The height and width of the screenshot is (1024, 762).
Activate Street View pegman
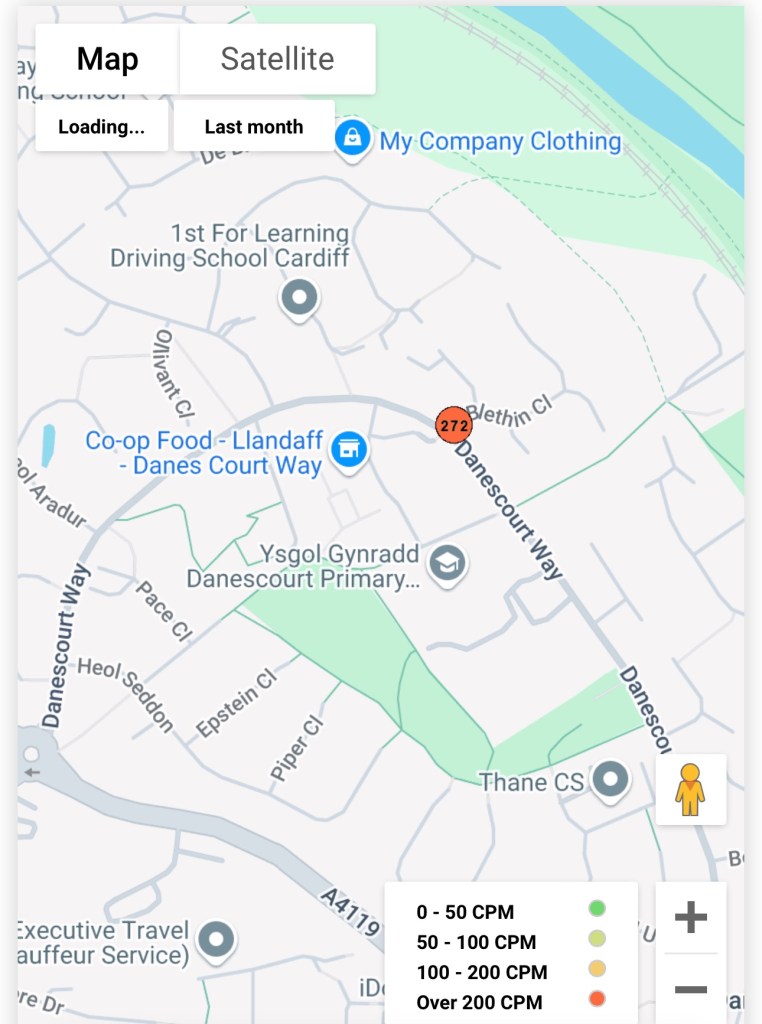pos(690,789)
